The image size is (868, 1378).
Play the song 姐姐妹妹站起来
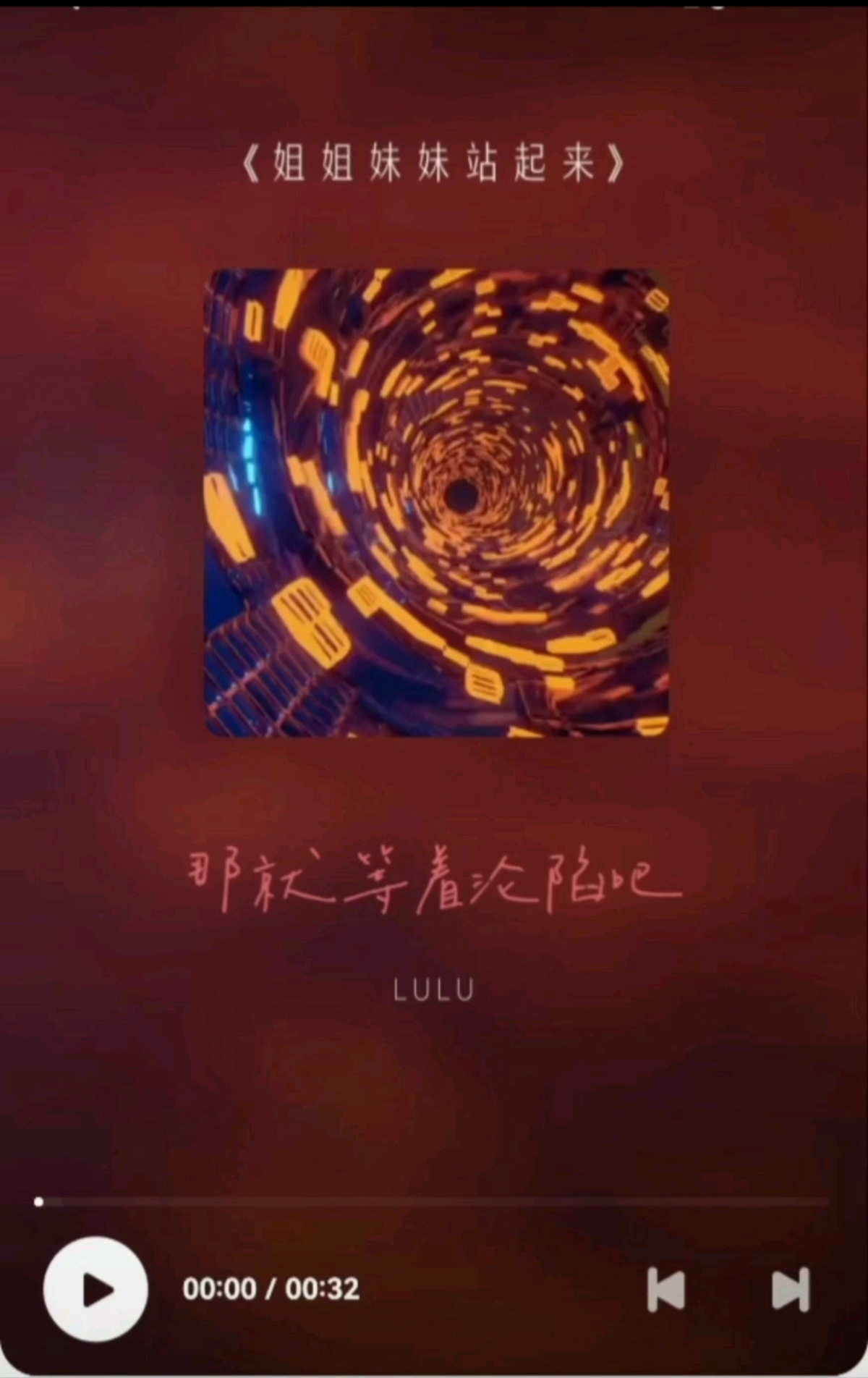(95, 1289)
